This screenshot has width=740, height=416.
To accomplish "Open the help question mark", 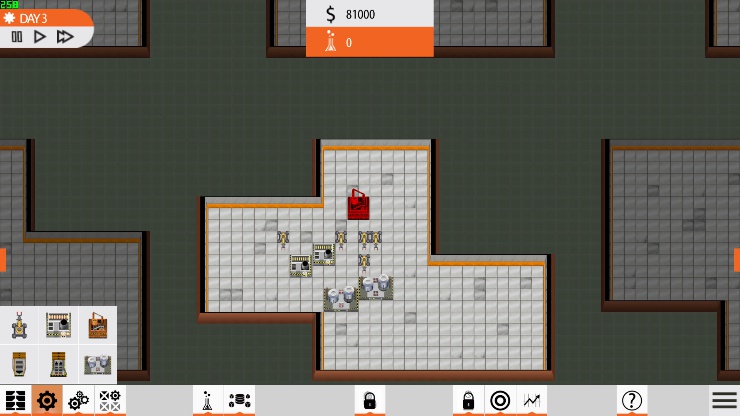I will pos(631,401).
